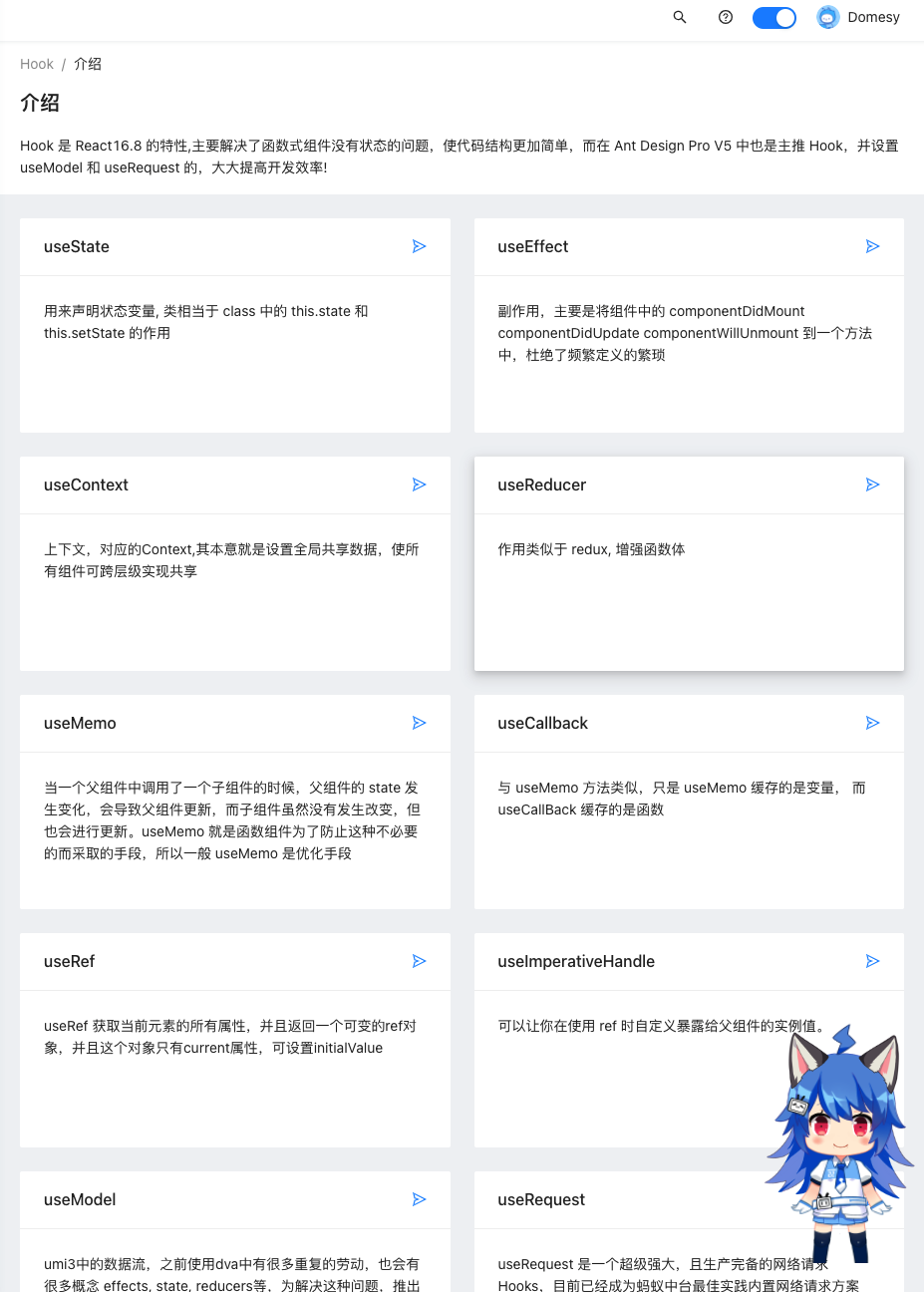The image size is (924, 1292).
Task: Open the useImperativeHandle card arrow
Action: (873, 961)
